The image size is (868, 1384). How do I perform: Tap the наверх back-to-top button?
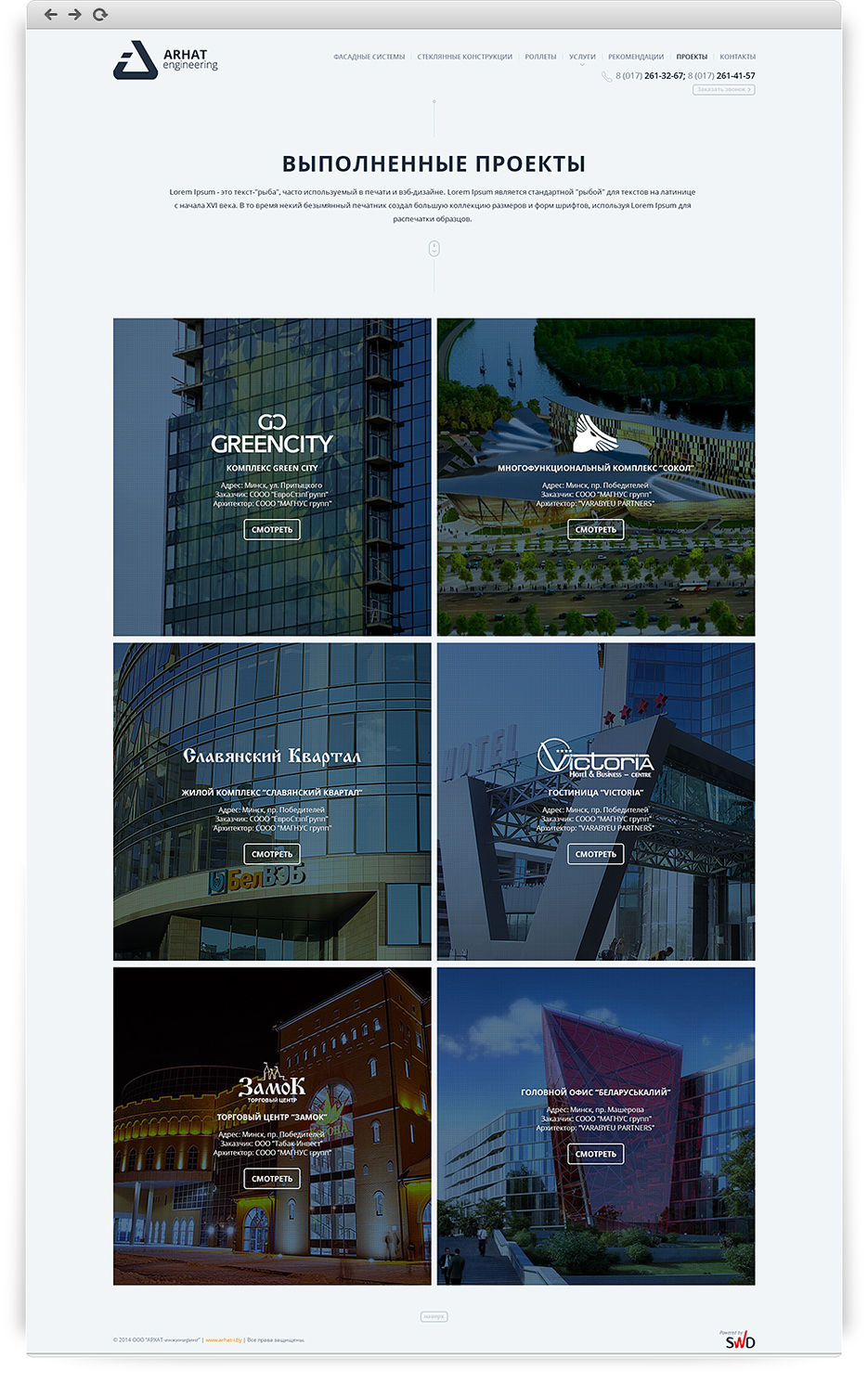coord(434,1316)
